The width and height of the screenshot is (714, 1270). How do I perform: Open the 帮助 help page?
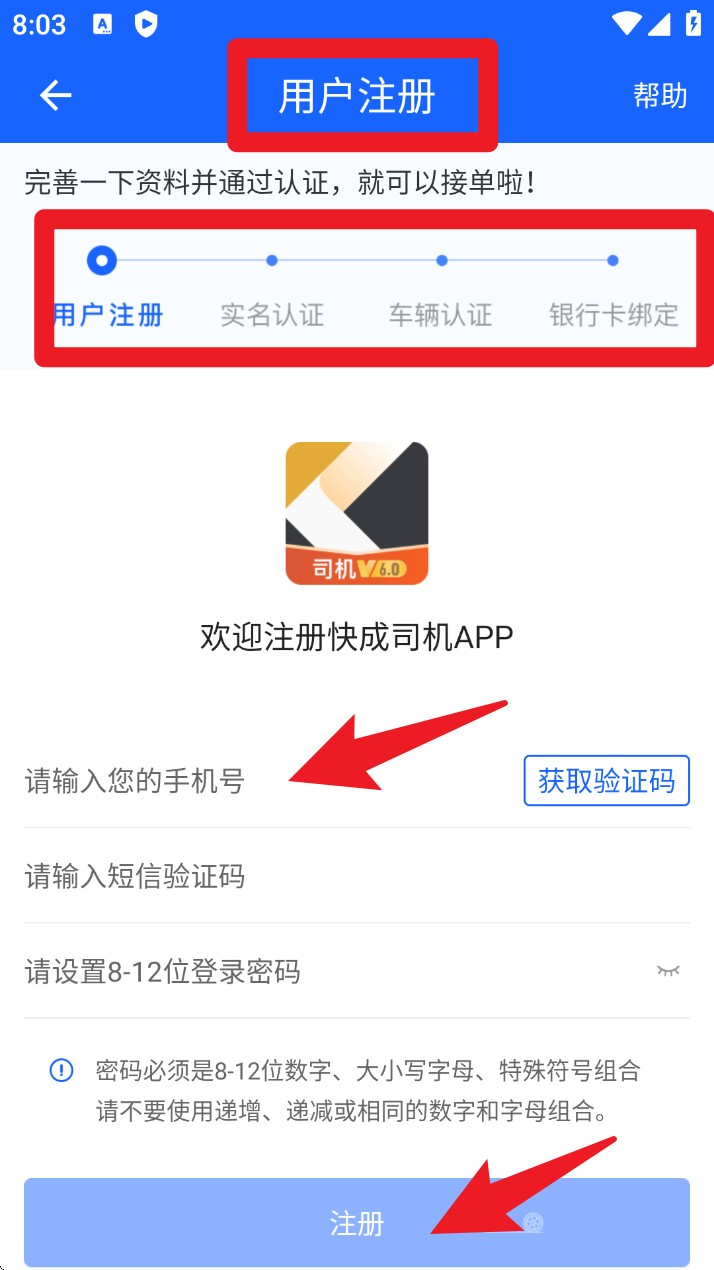click(x=660, y=96)
